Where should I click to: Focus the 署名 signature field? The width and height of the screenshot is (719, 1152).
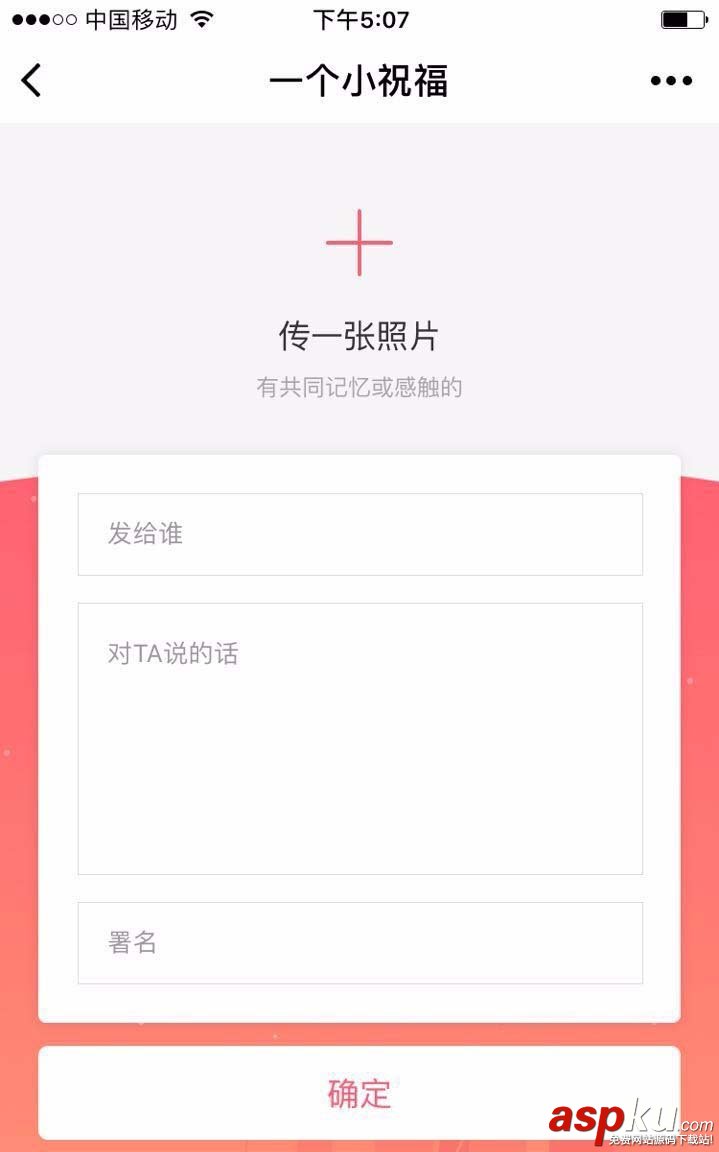[x=360, y=943]
